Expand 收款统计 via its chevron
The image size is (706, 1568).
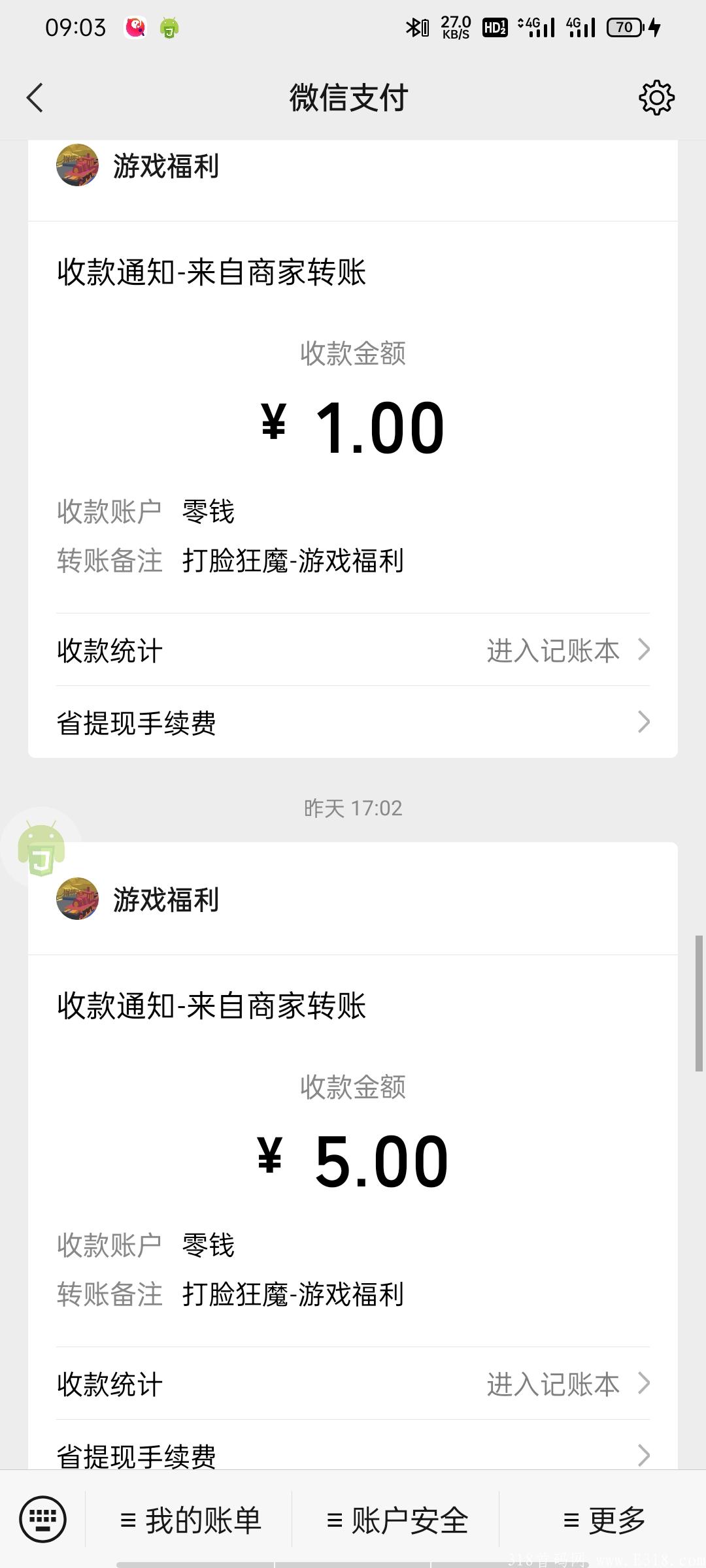click(x=645, y=649)
